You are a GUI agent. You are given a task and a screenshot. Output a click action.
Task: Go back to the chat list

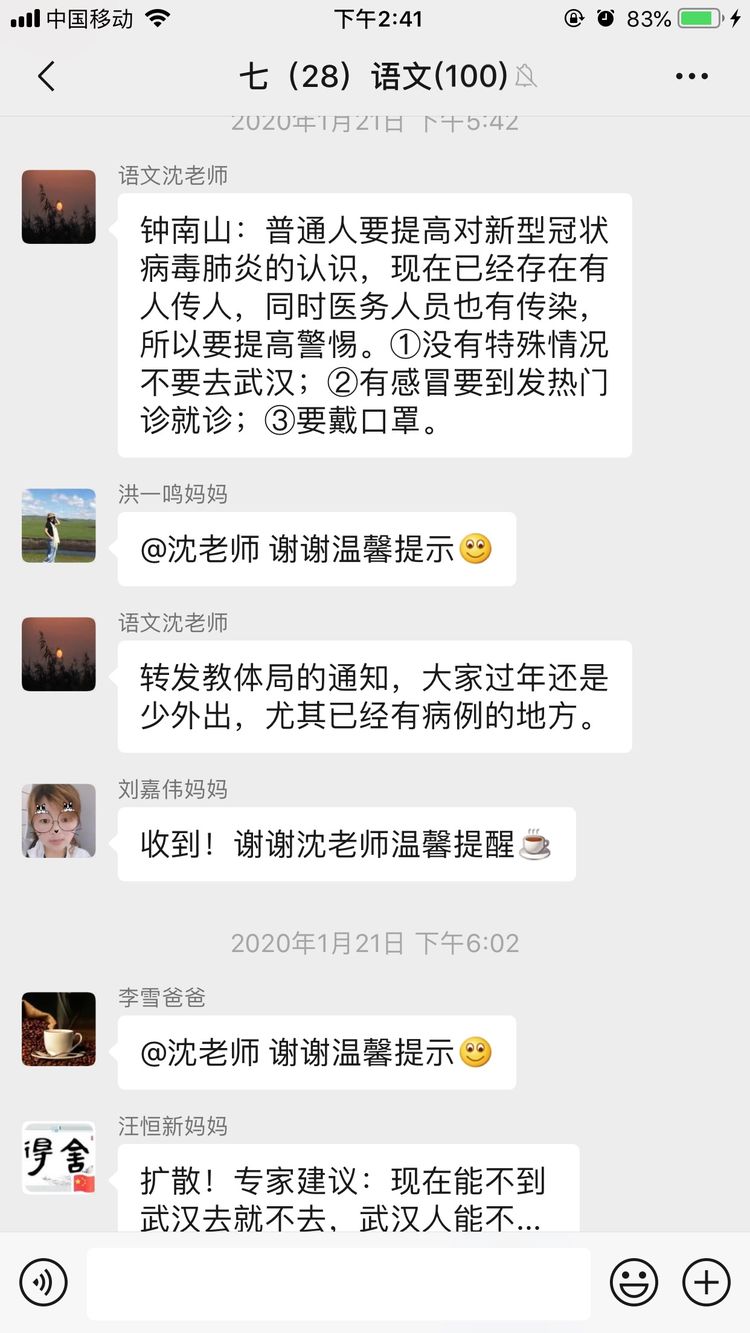click(46, 76)
